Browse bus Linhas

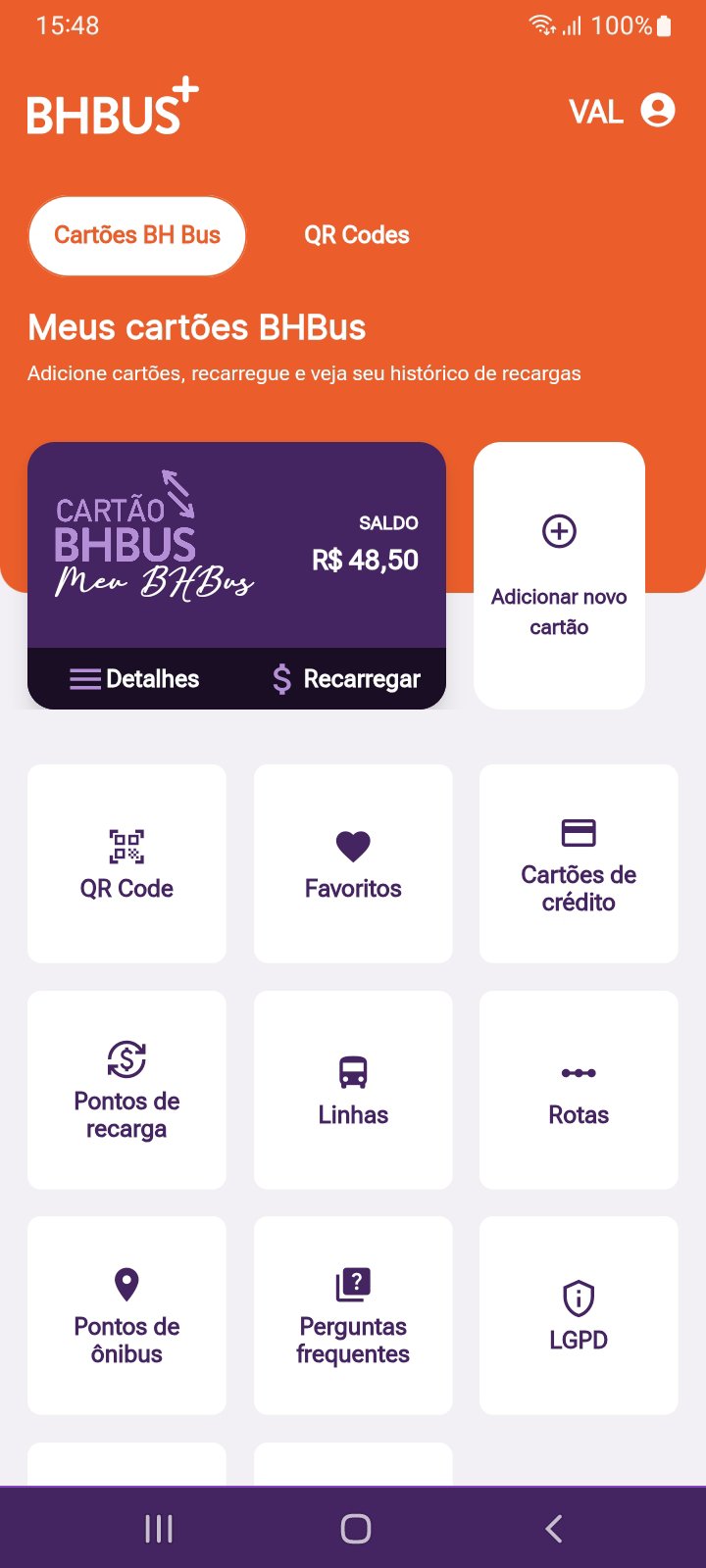tap(353, 1090)
